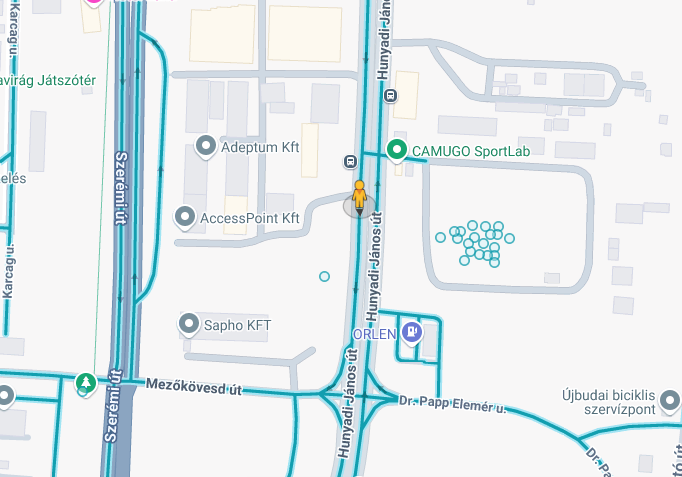Open the ORLEN gas station pin
Viewport: 682px width, 477px height.
point(411,332)
